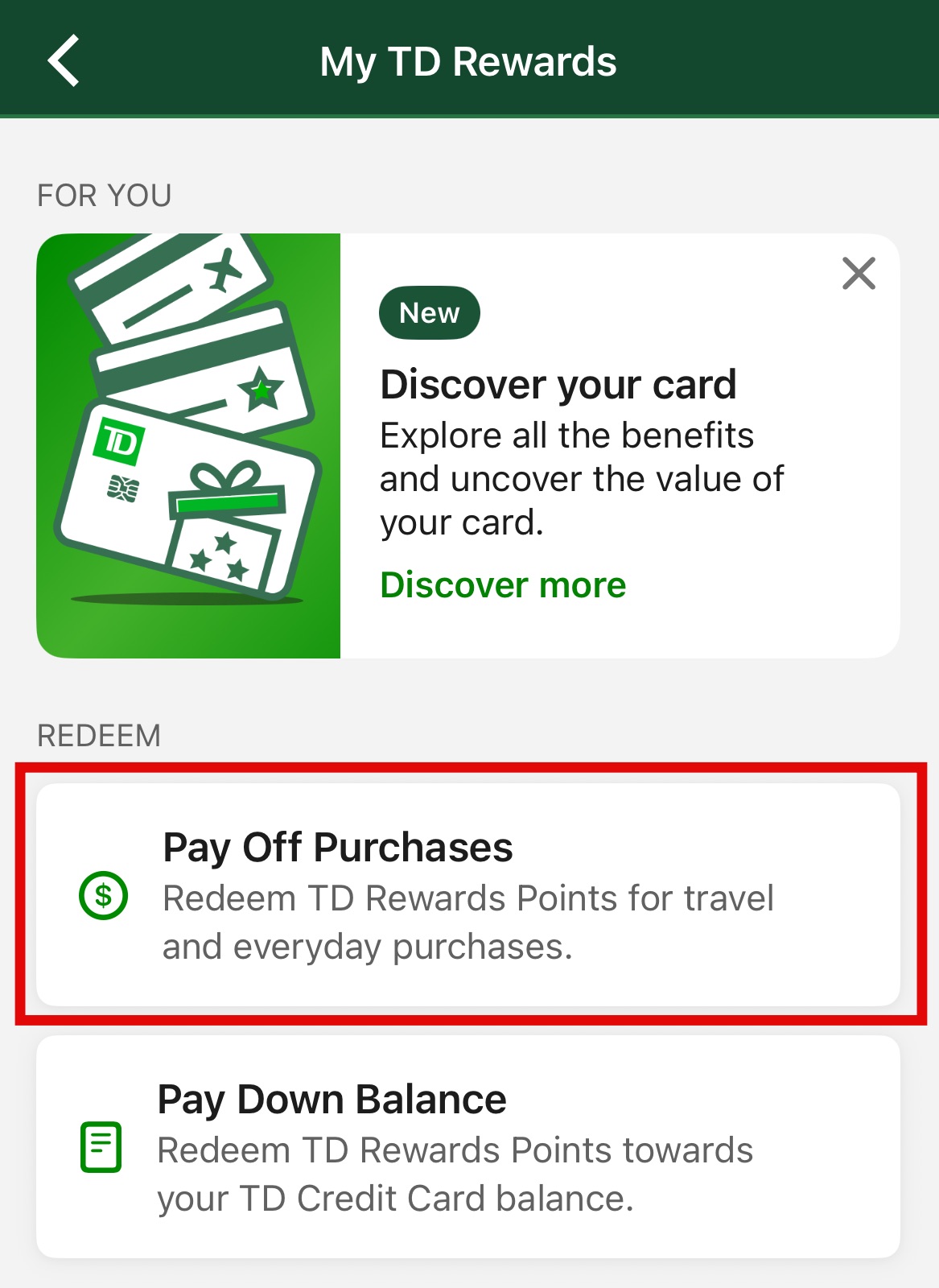
Task: Open the Discover more link
Action: [503, 585]
